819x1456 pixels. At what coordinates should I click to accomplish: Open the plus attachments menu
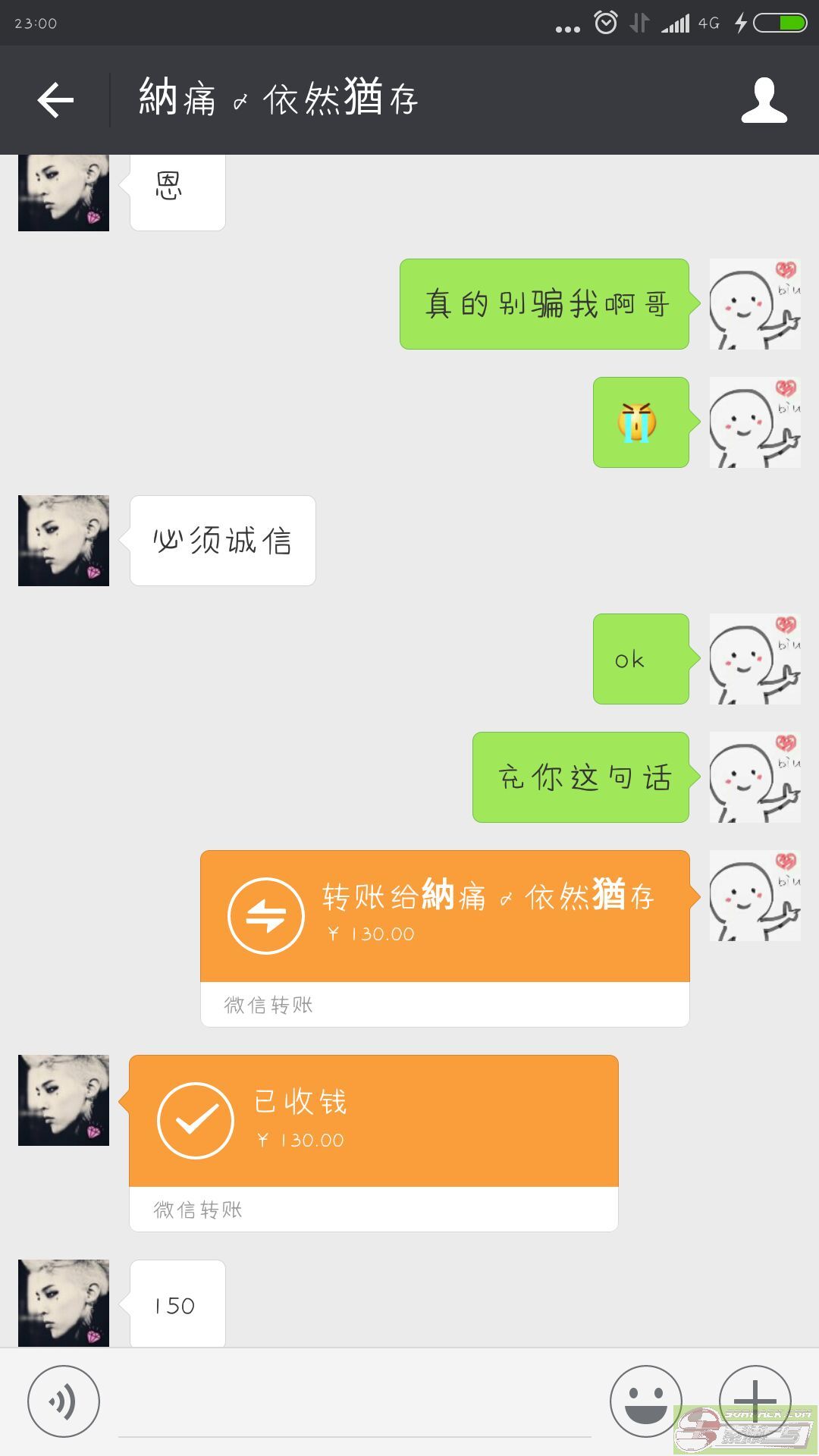(755, 1401)
